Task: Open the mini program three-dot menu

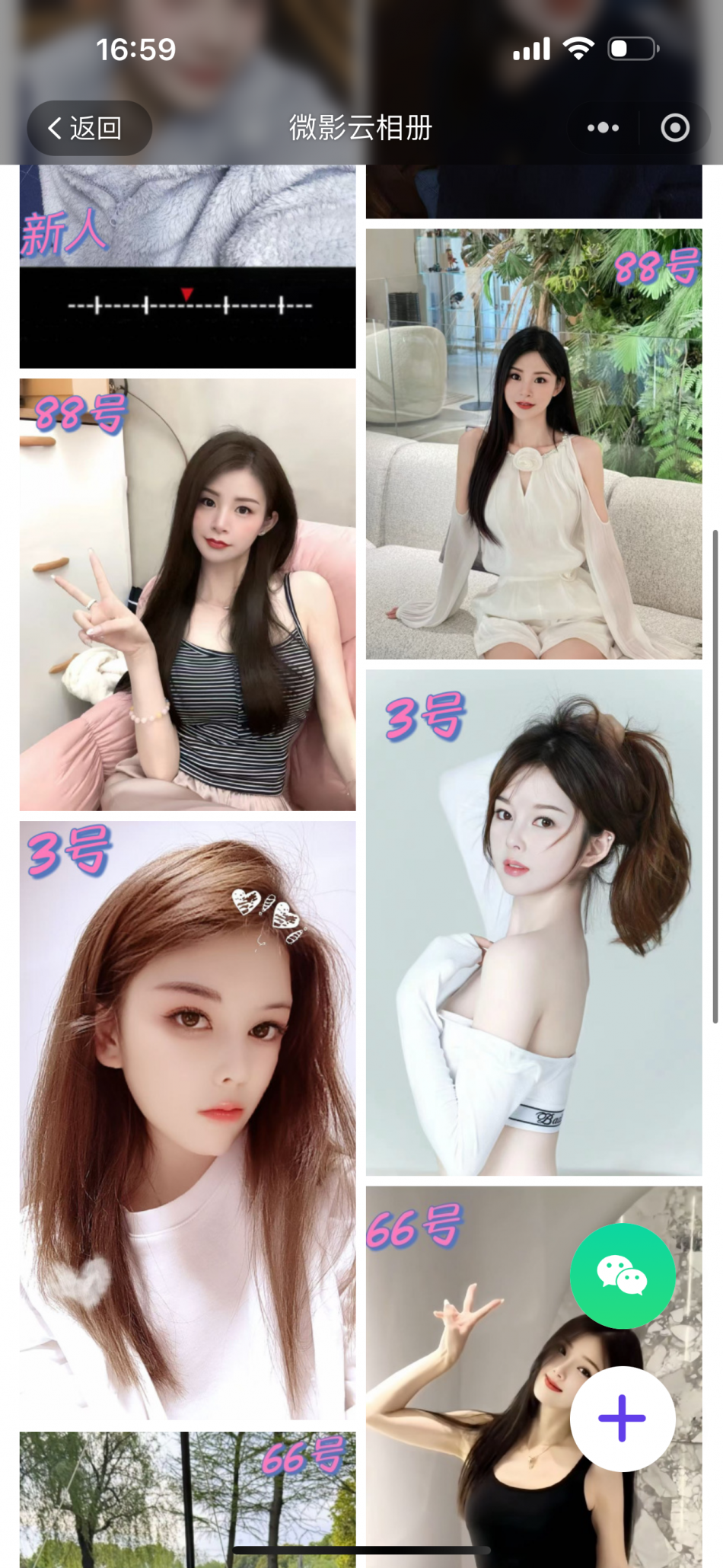Action: [603, 128]
